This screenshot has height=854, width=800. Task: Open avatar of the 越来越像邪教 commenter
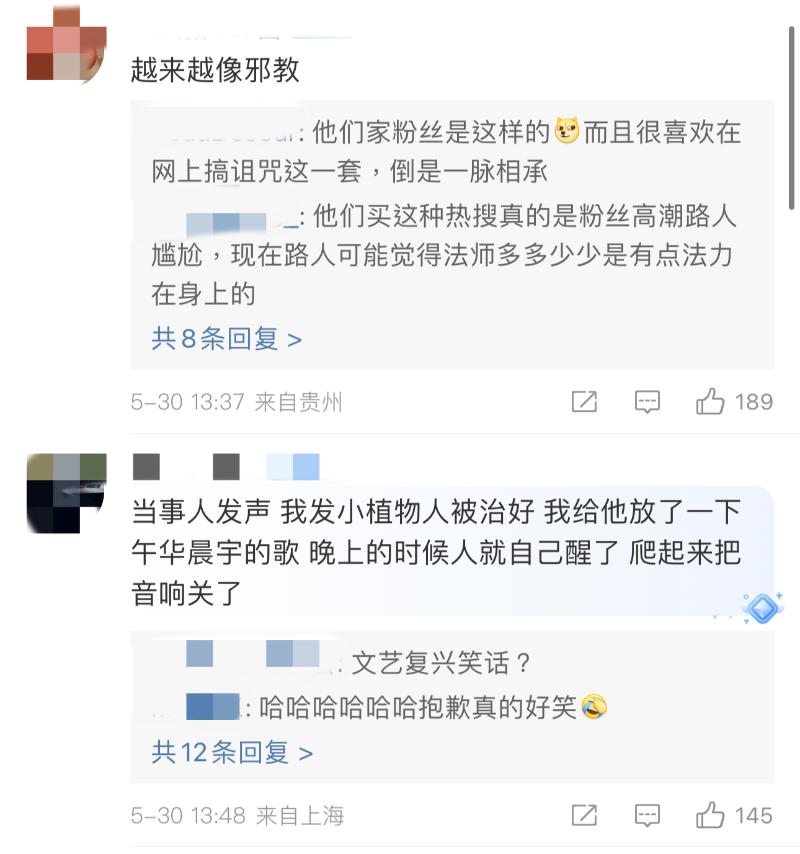click(66, 45)
